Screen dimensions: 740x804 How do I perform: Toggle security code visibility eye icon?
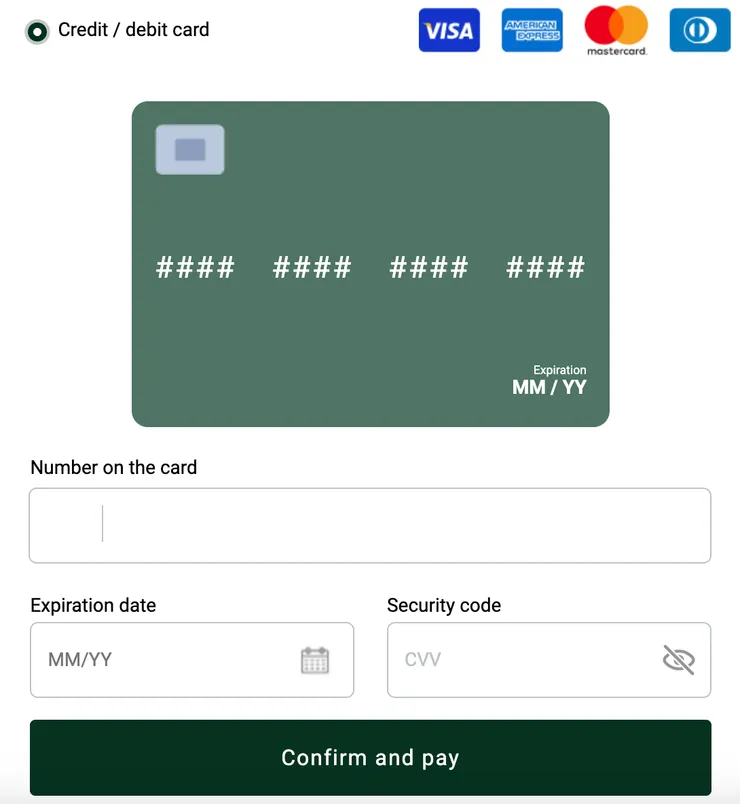(x=678, y=660)
